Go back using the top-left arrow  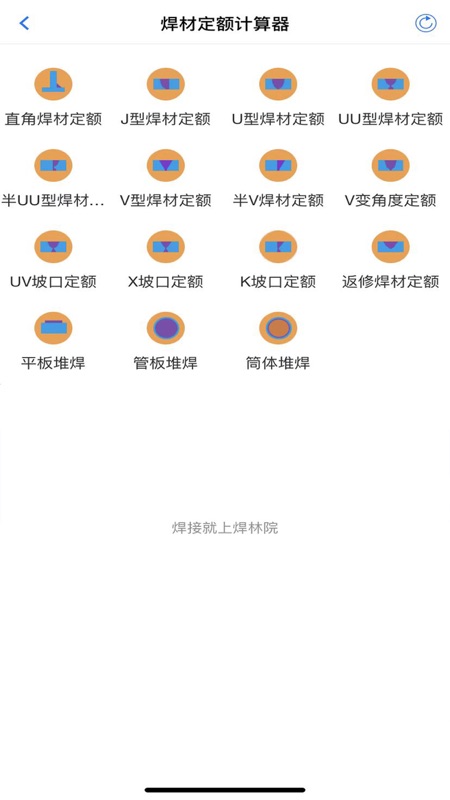point(24,23)
